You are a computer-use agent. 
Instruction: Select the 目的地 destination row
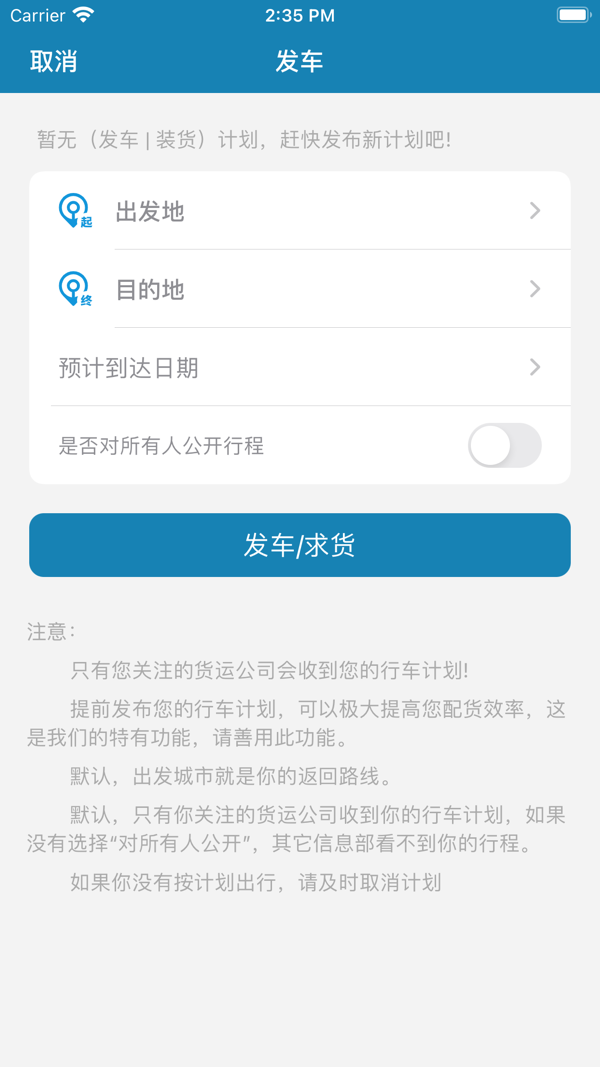pos(300,289)
